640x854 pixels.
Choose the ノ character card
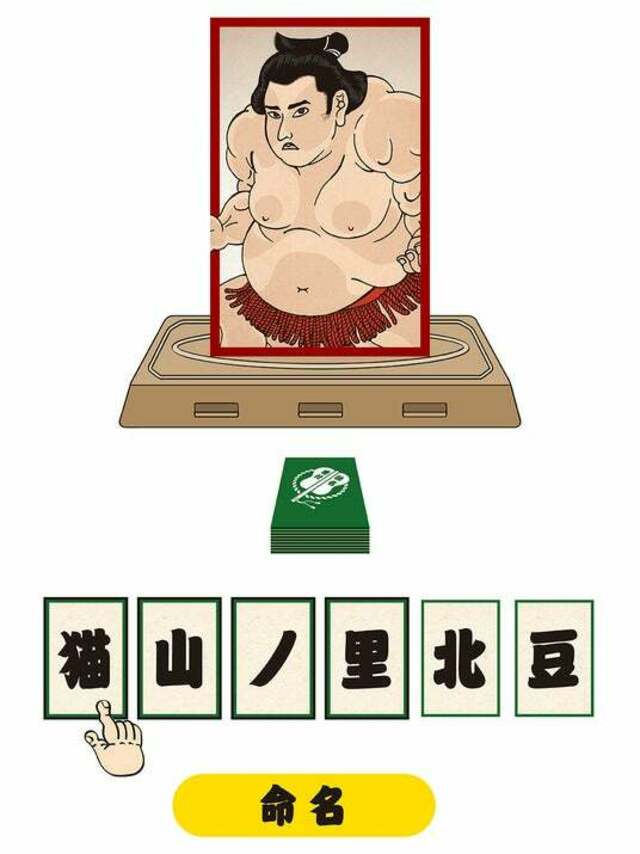pos(273,657)
